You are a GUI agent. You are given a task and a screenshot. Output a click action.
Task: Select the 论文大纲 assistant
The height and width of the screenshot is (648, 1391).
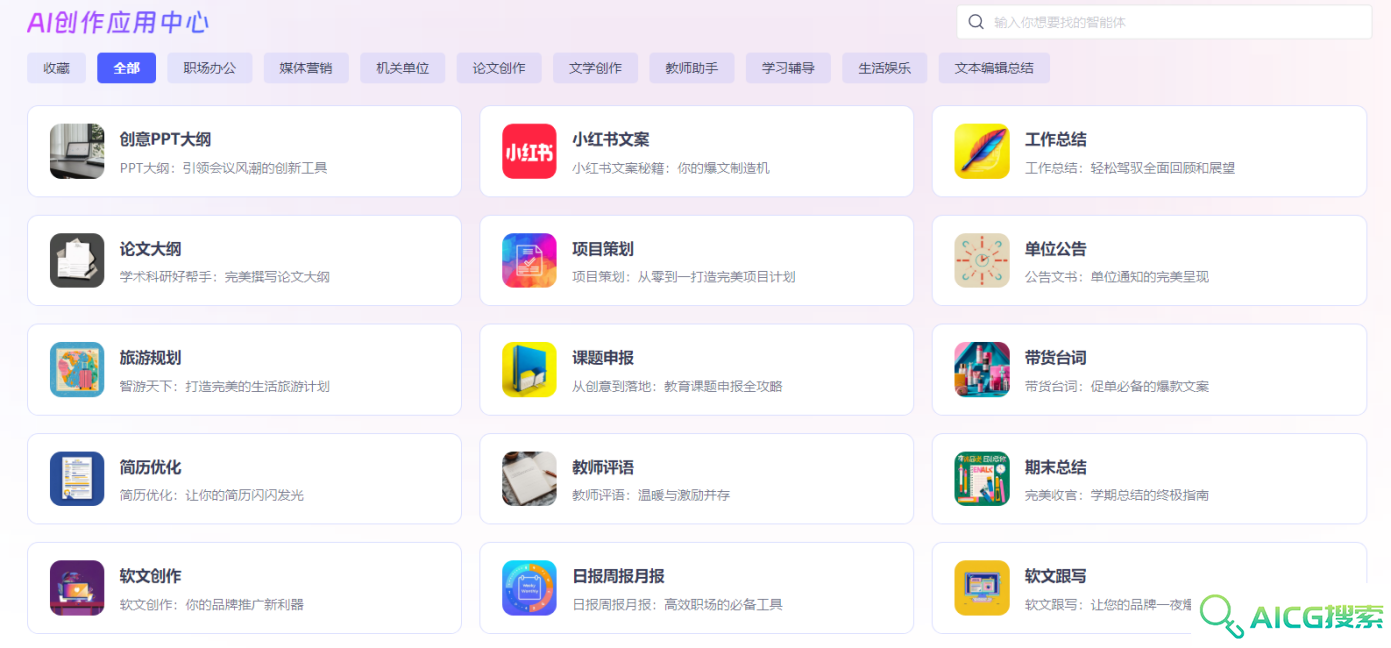click(x=244, y=260)
